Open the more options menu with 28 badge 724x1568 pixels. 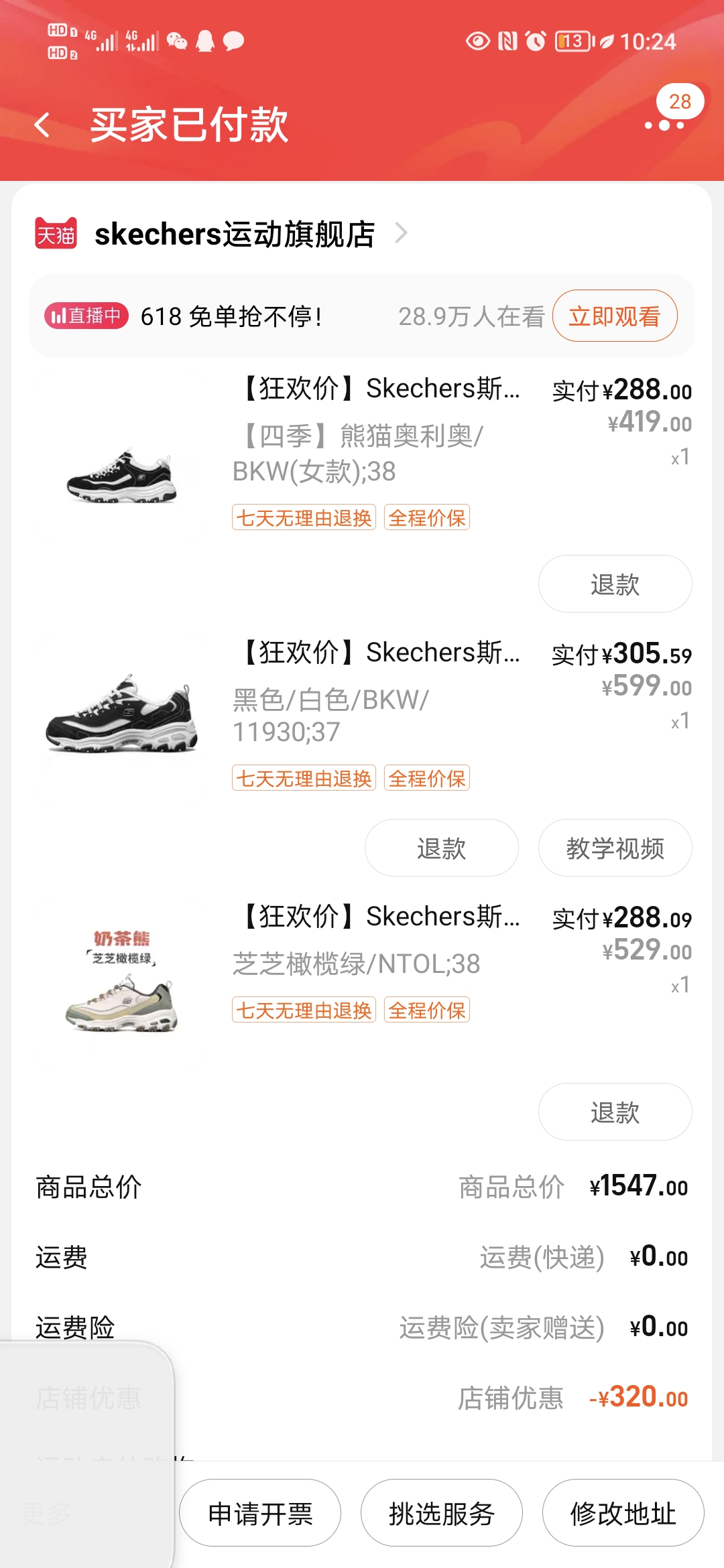pyautogui.click(x=664, y=124)
